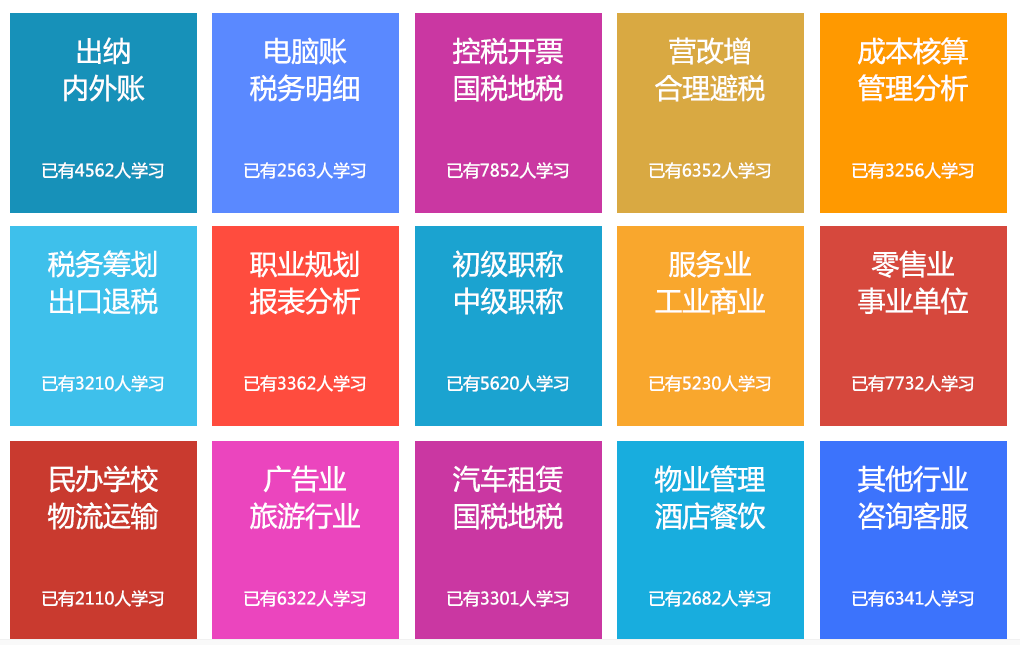The image size is (1020, 645).
Task: Open the 汽车租赁 course tile
Action: click(x=508, y=540)
